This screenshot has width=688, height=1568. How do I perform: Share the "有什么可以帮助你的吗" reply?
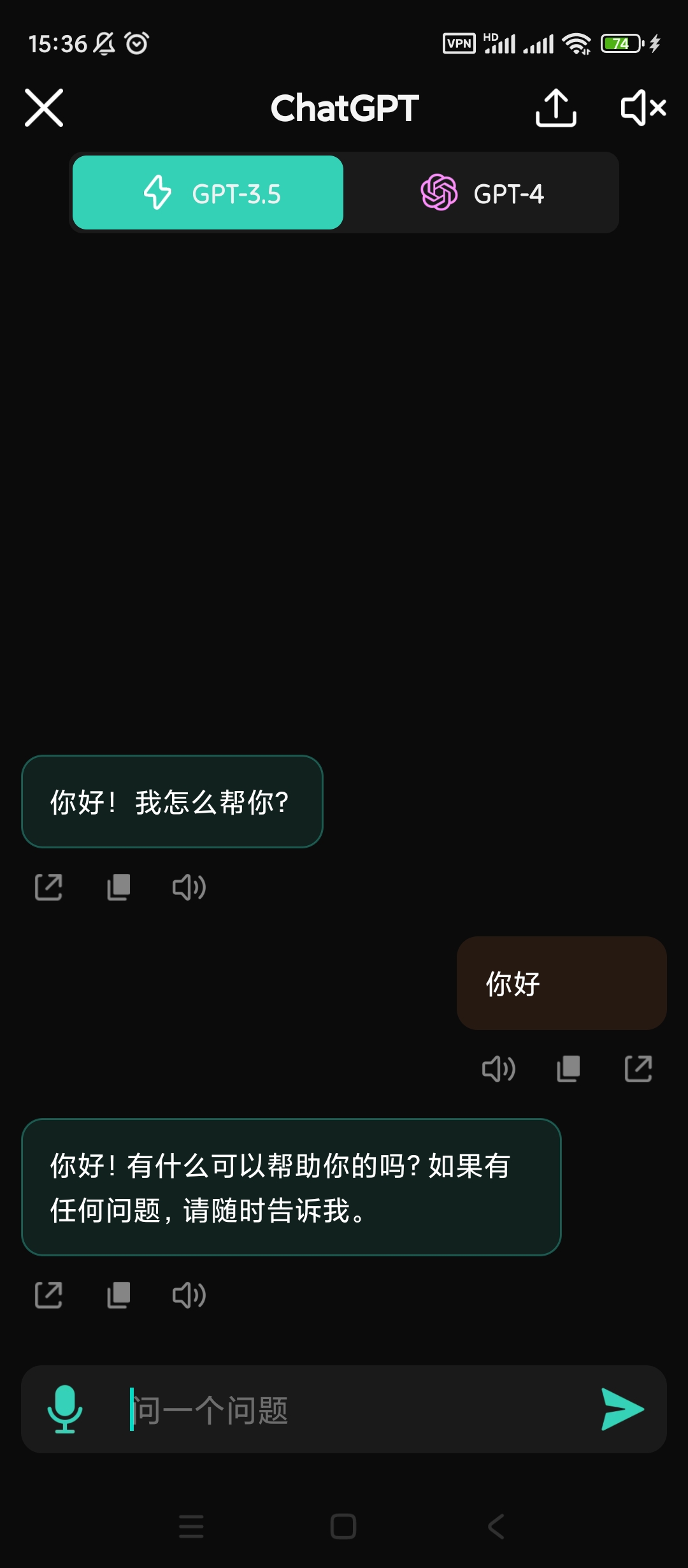48,1295
